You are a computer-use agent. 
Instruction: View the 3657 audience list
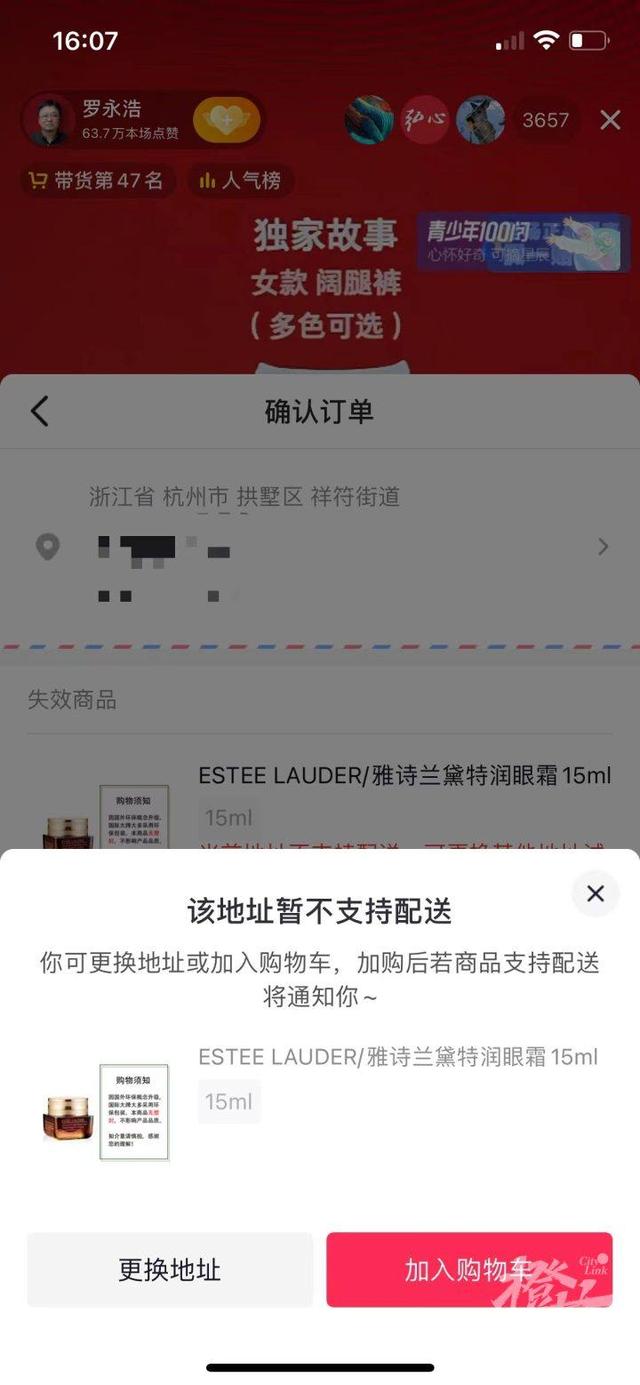click(545, 120)
